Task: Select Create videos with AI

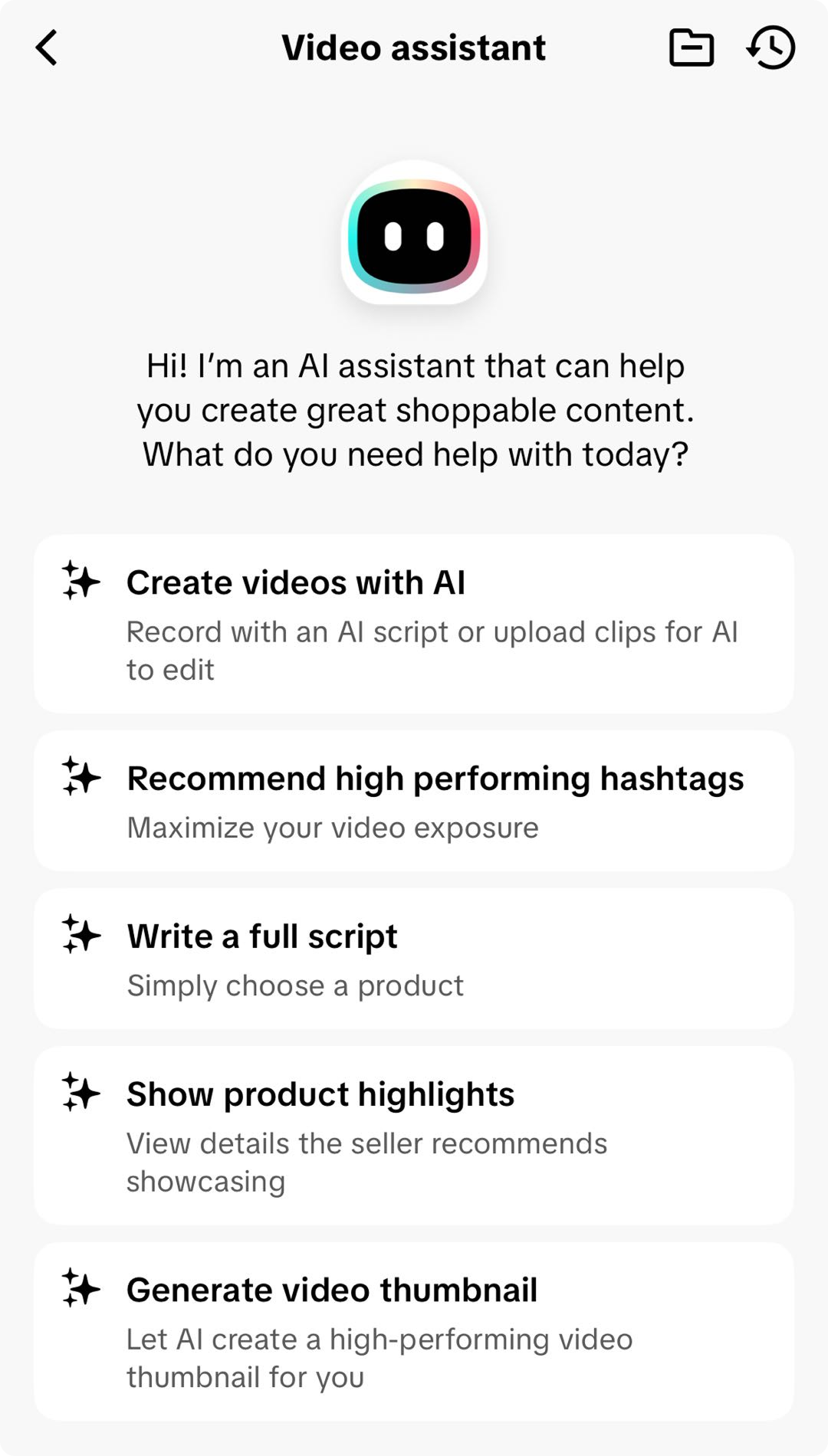Action: point(414,624)
